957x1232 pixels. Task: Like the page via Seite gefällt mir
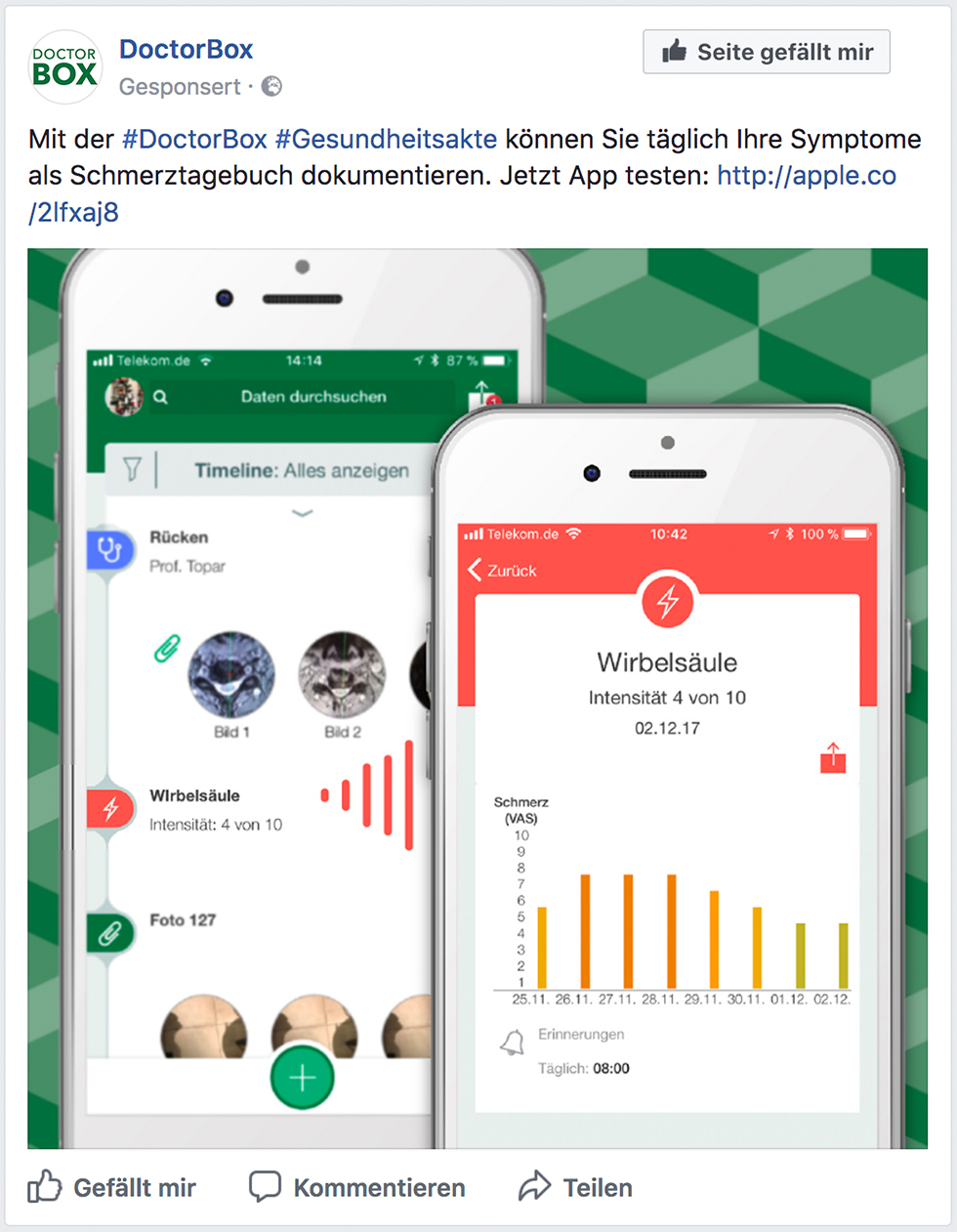click(x=767, y=52)
